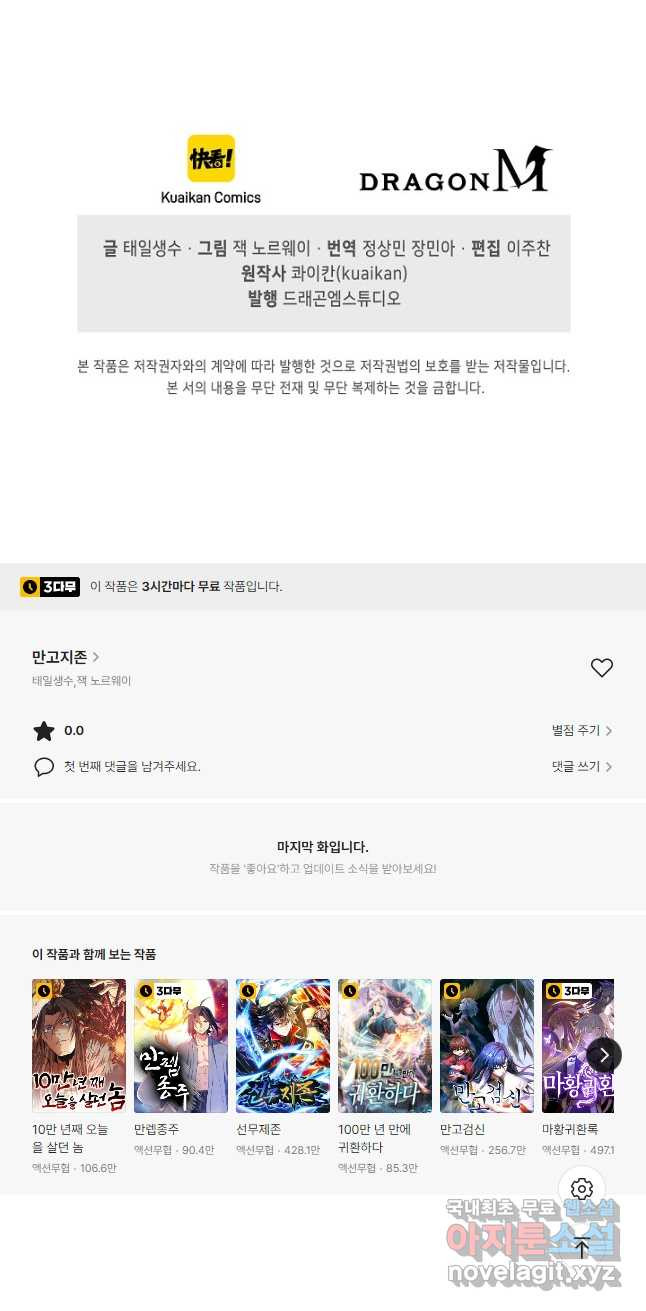This screenshot has width=646, height=1311.
Task: Open the 만고검신 comic
Action: (487, 1046)
